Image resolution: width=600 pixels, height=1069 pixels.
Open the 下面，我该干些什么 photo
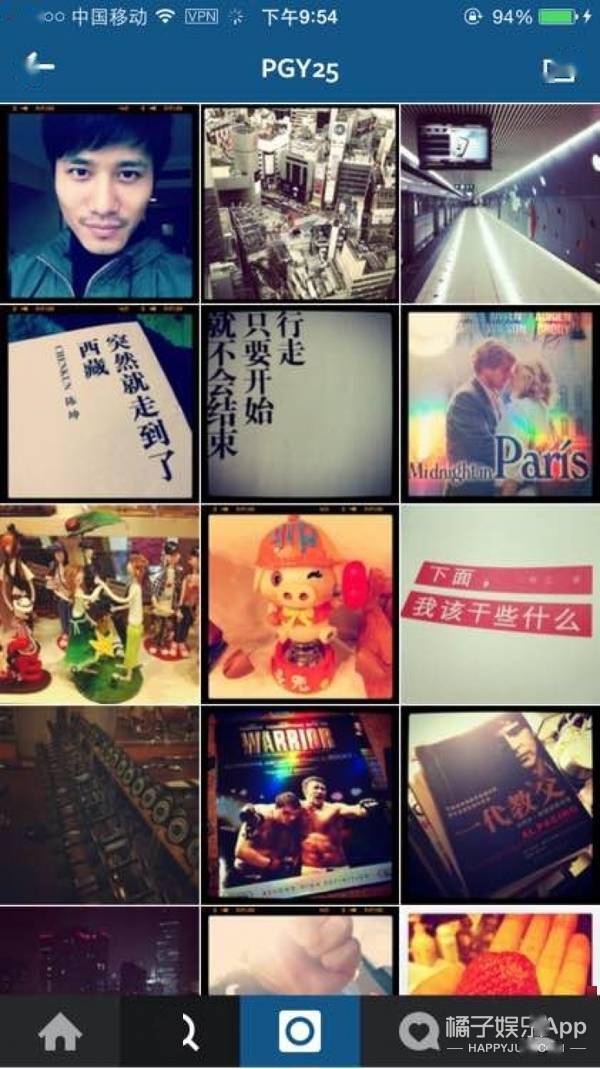[x=500, y=605]
